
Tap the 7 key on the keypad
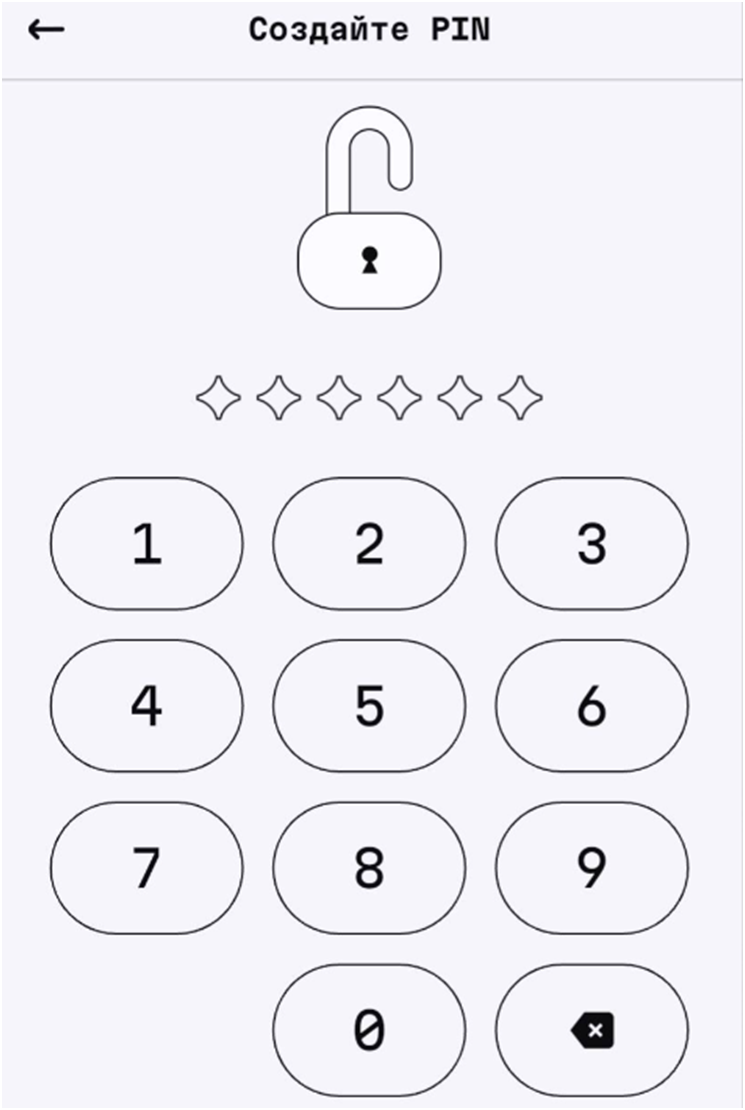pos(147,868)
